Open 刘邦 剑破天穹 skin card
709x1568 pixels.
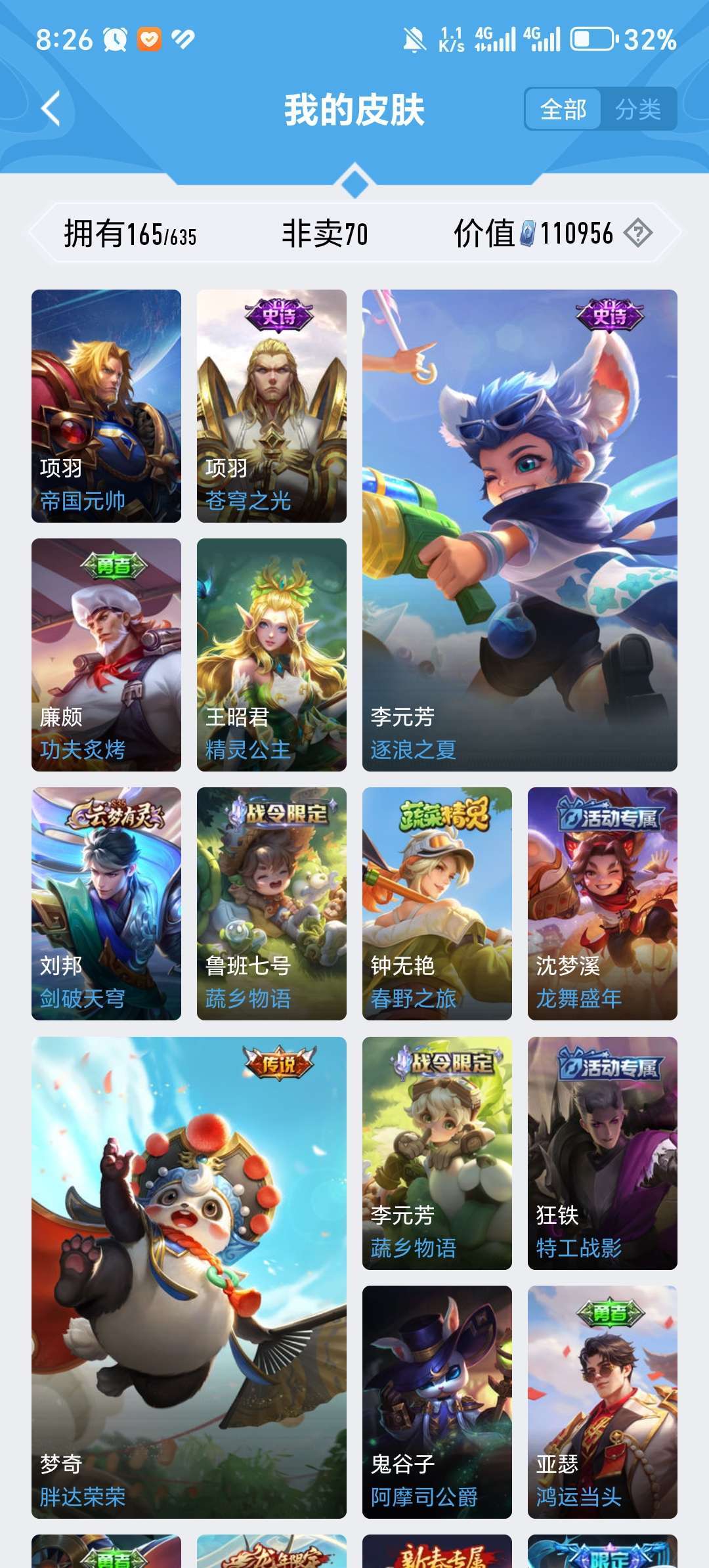pyautogui.click(x=106, y=904)
